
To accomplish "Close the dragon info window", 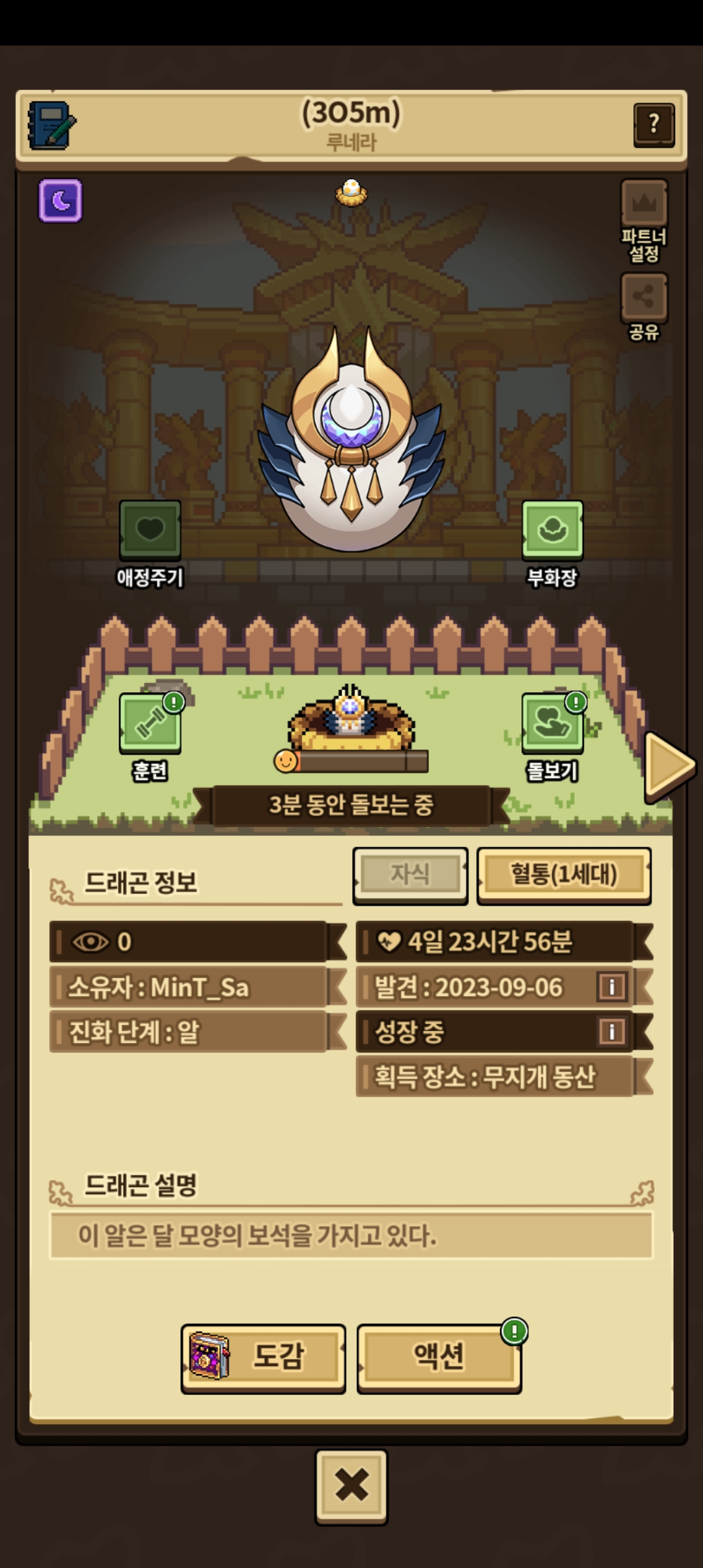I will click(x=351, y=1487).
